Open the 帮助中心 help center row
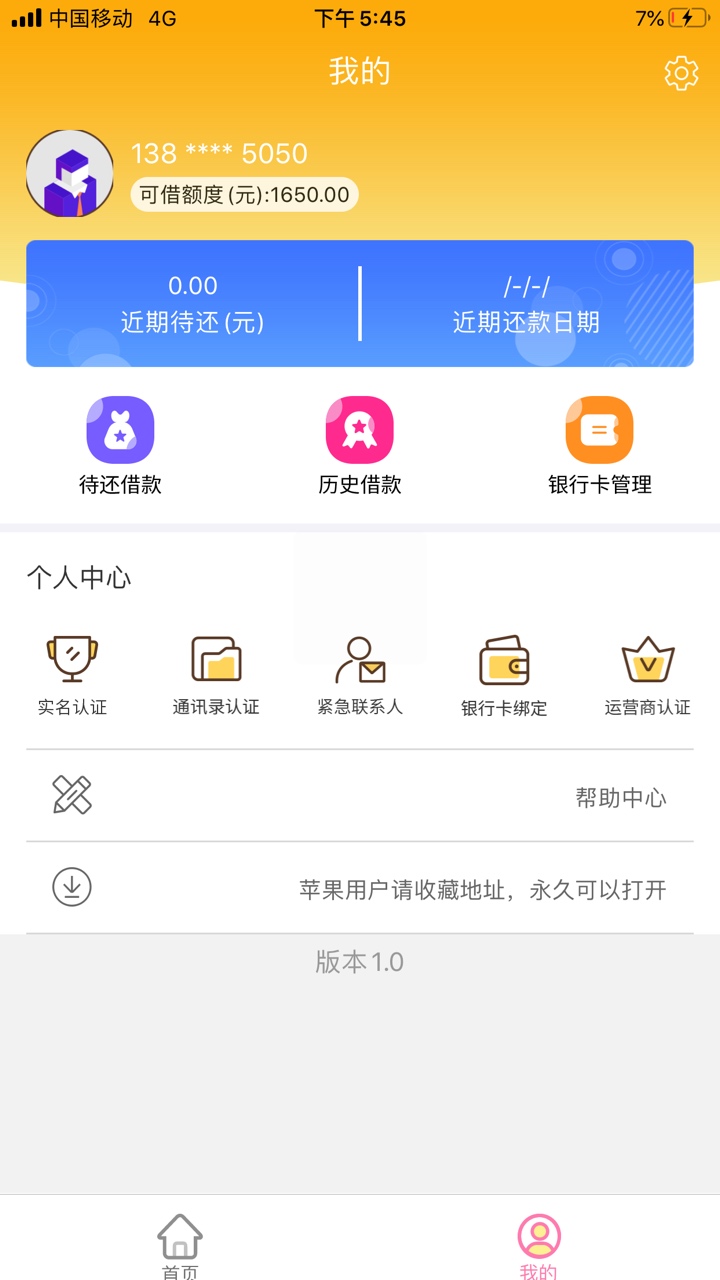The image size is (720, 1280). [360, 796]
